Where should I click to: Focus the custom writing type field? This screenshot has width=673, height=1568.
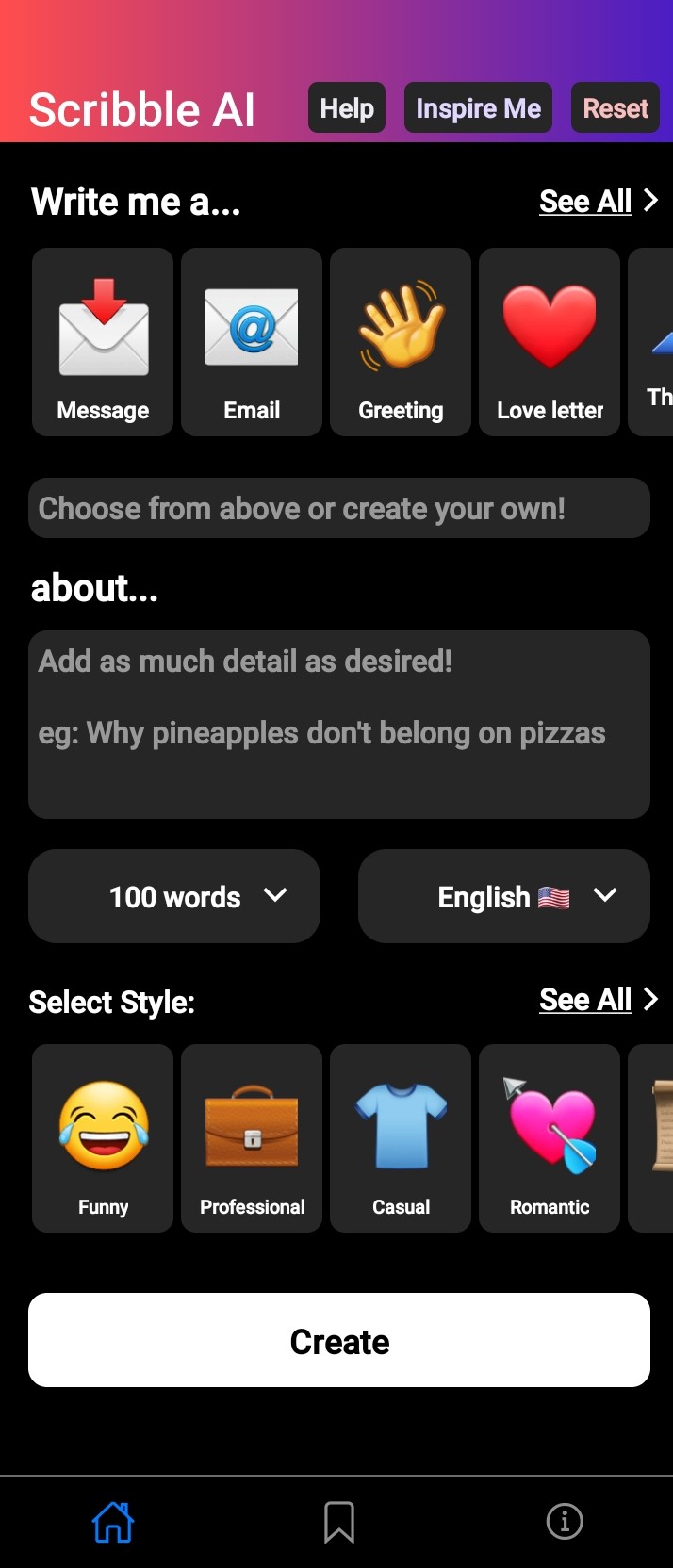(339, 509)
